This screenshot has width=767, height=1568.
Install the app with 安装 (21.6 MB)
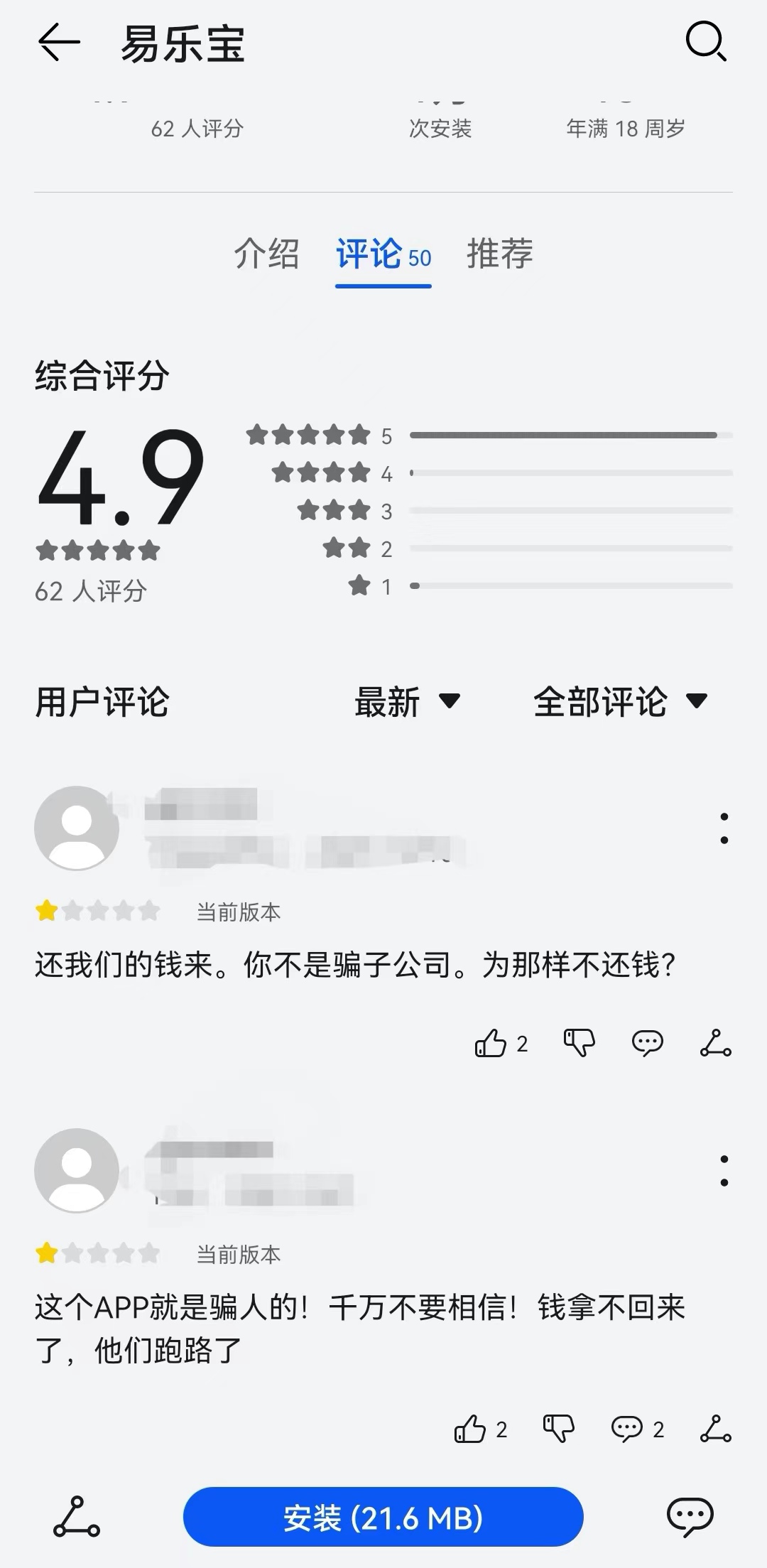383,1518
